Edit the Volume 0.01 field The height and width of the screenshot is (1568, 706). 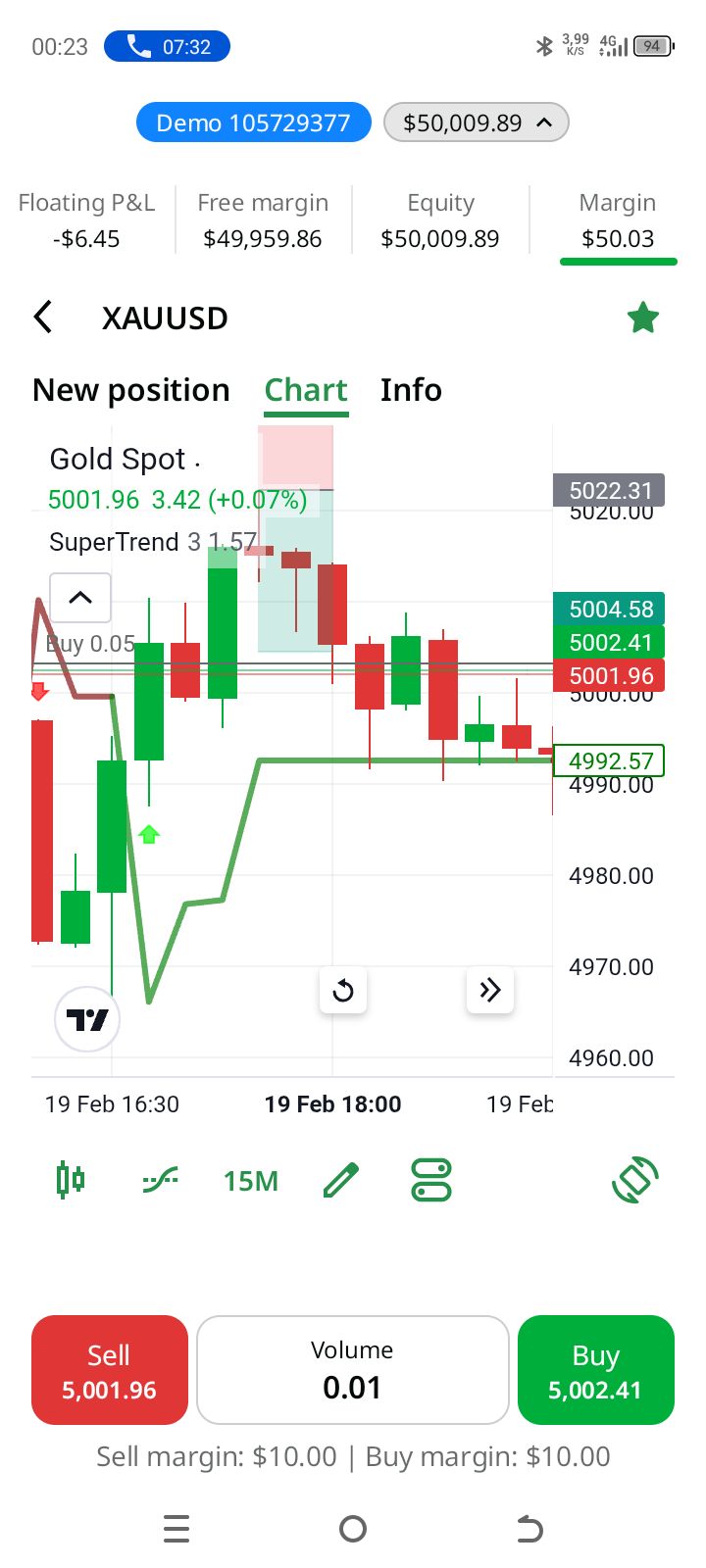click(x=352, y=1370)
